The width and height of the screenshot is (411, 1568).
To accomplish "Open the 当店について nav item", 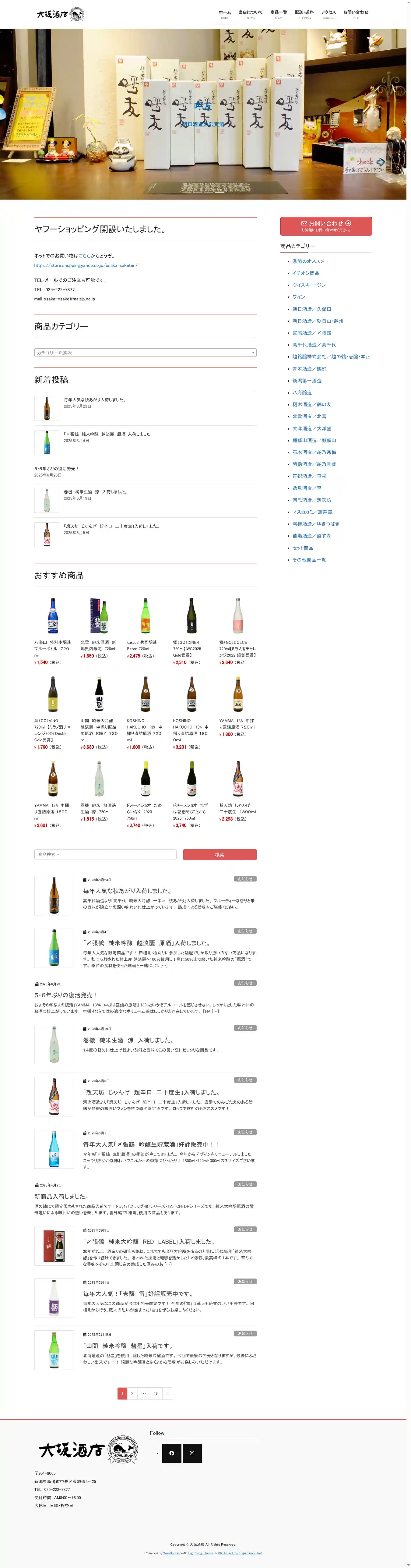I will click(251, 13).
